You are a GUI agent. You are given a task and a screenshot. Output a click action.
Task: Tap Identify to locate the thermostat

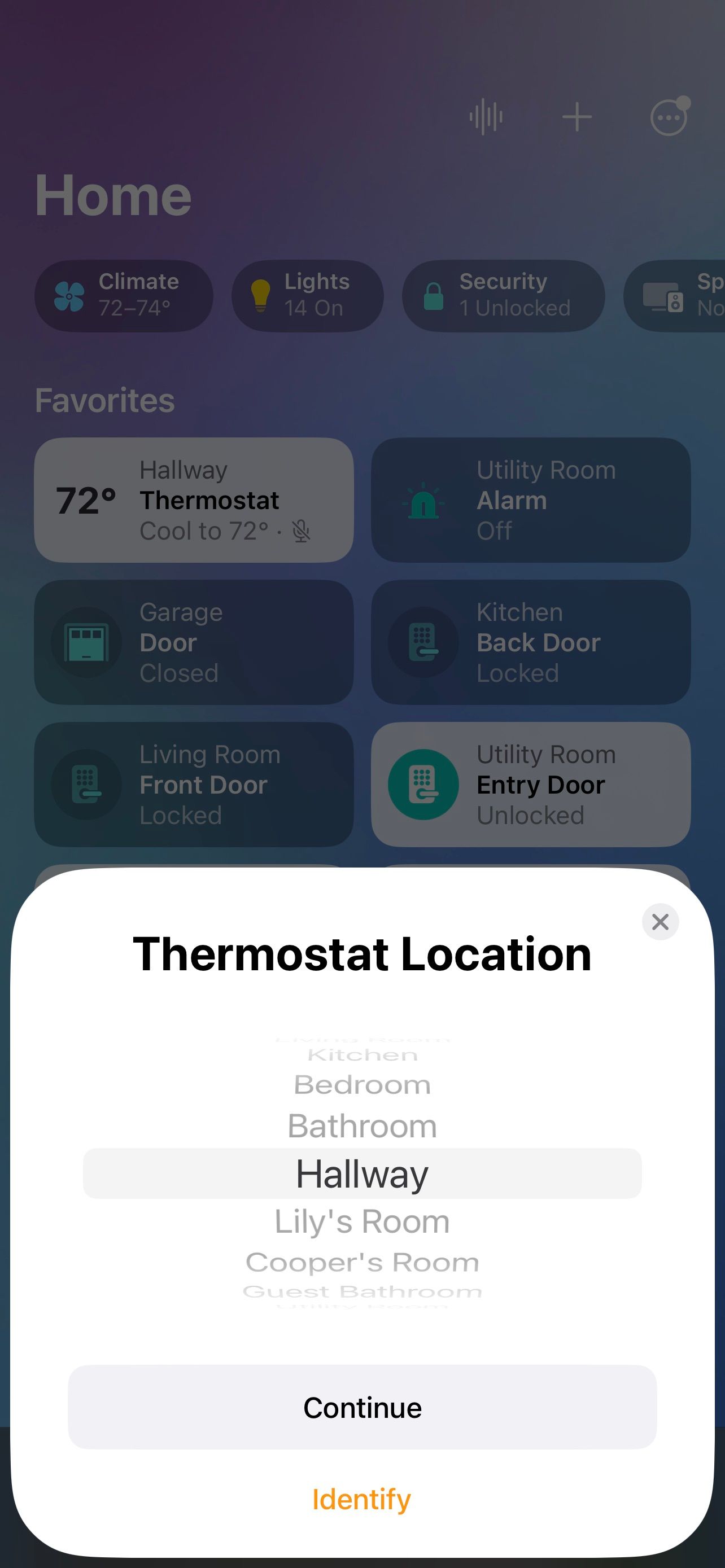coord(362,1499)
